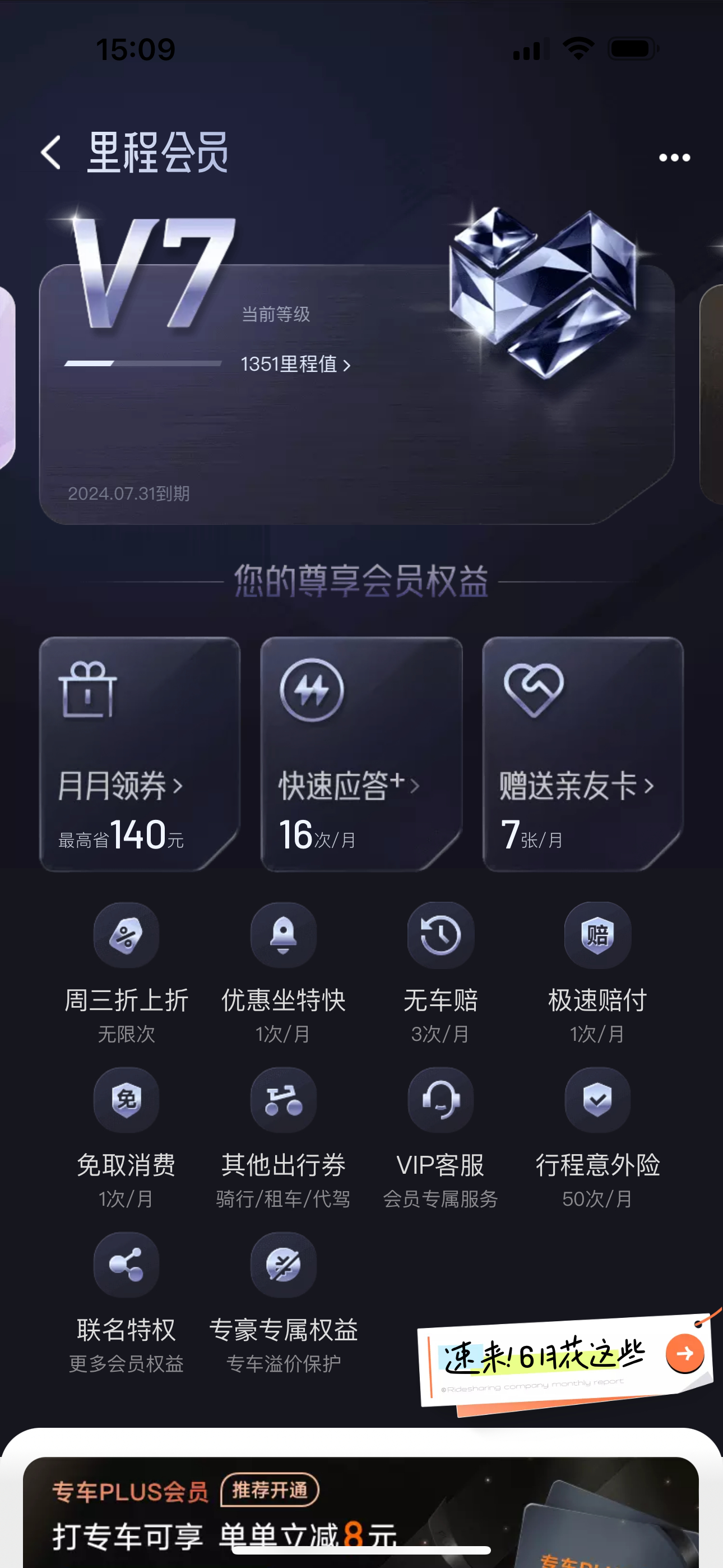The width and height of the screenshot is (723, 1568).
Task: Open 其他出行券 coupons
Action: (284, 1138)
